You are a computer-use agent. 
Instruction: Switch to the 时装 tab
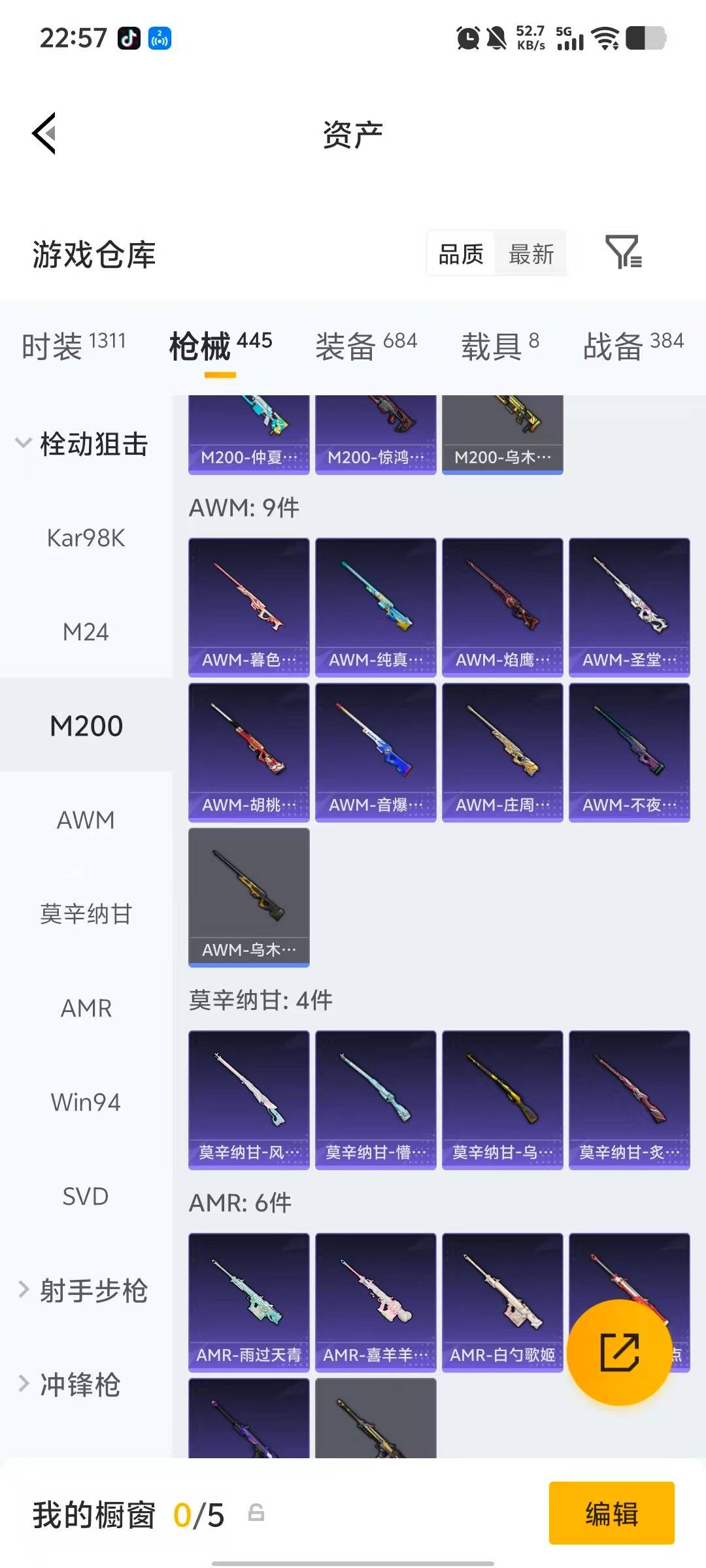click(x=73, y=345)
